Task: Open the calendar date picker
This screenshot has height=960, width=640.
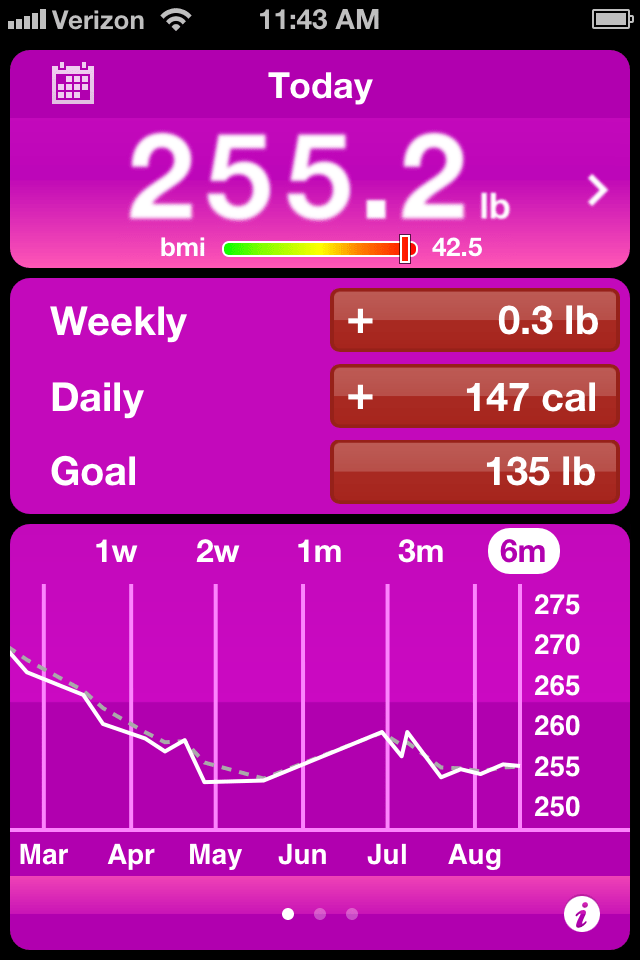Action: pos(73,83)
